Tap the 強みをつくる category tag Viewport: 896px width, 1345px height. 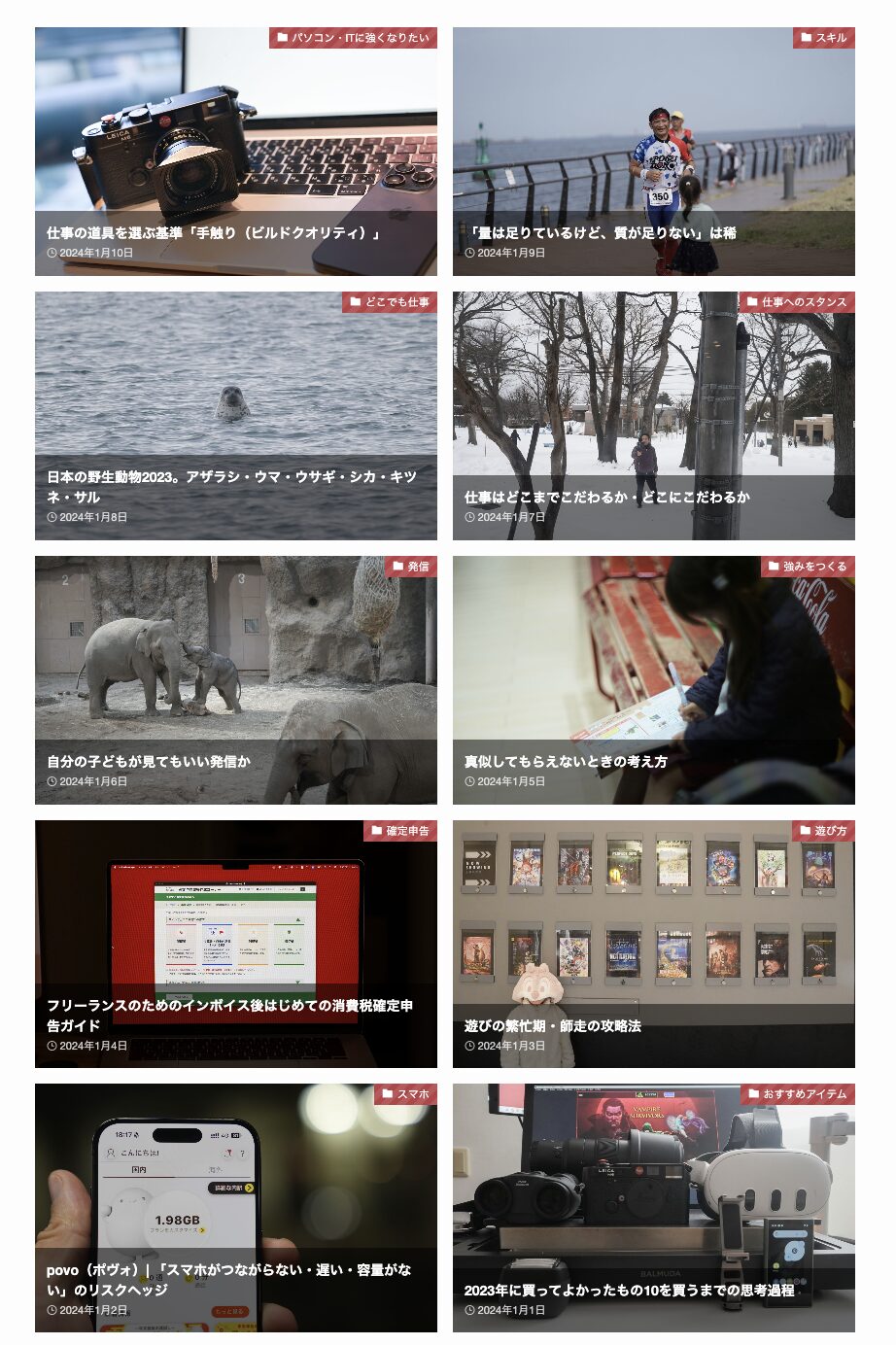808,567
